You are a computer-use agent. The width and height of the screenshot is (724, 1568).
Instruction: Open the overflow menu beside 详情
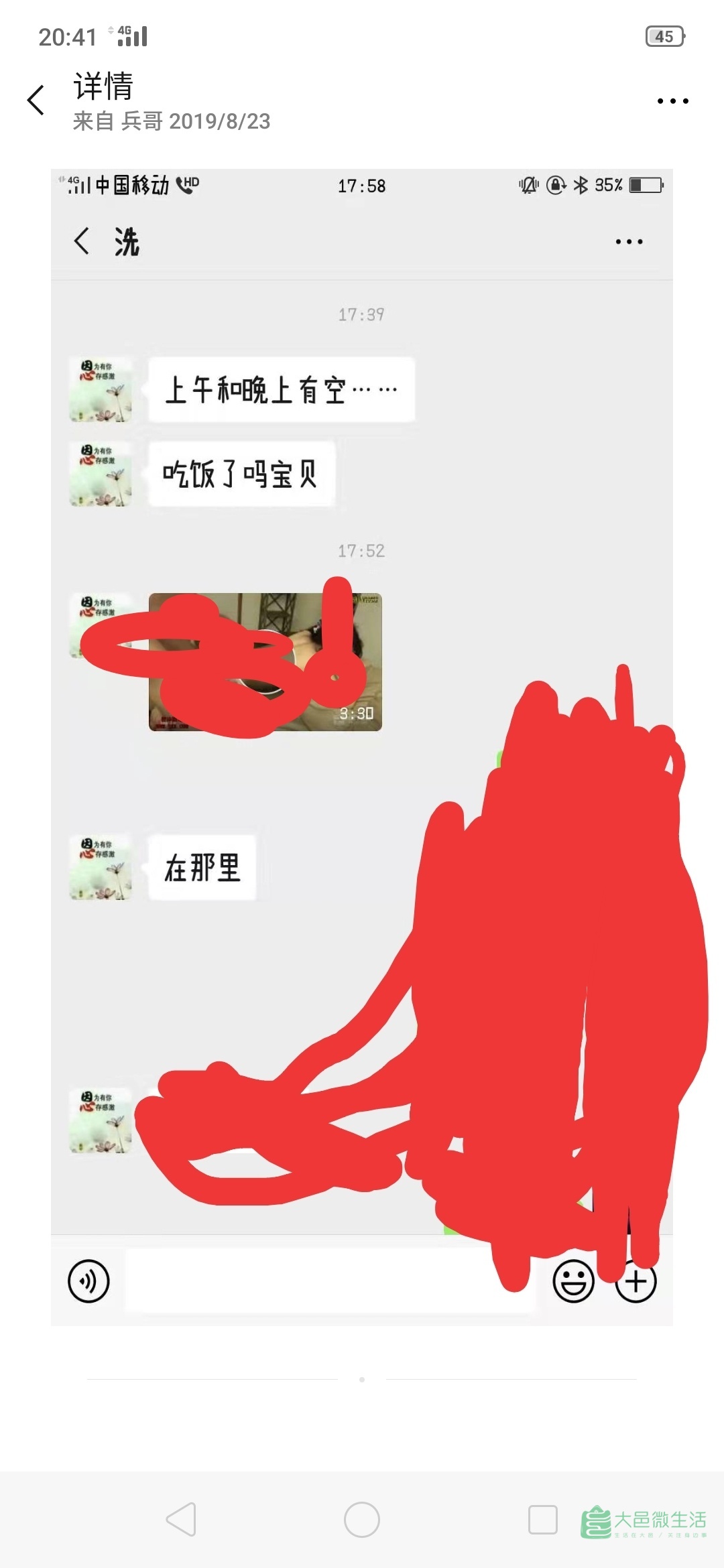(x=672, y=101)
